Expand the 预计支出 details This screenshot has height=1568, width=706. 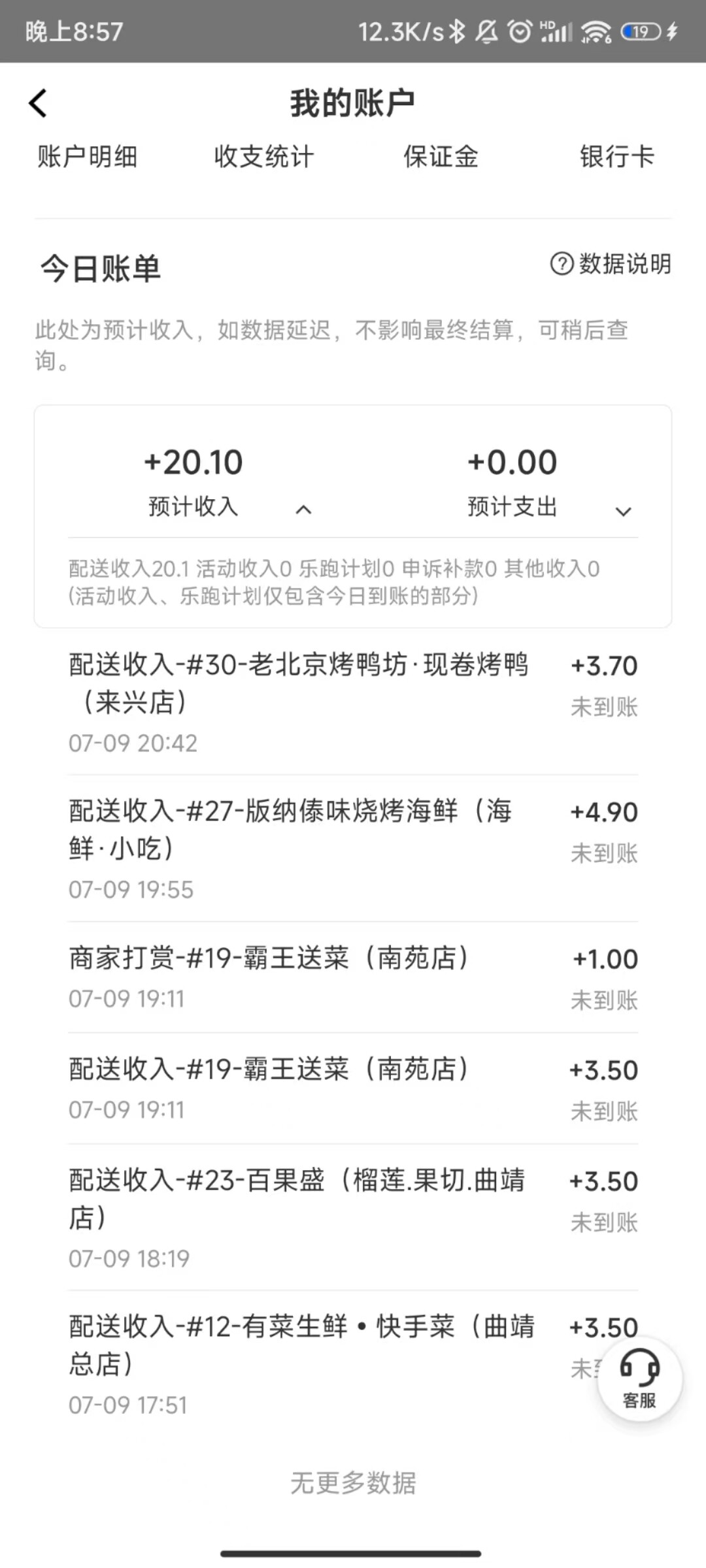(x=624, y=512)
